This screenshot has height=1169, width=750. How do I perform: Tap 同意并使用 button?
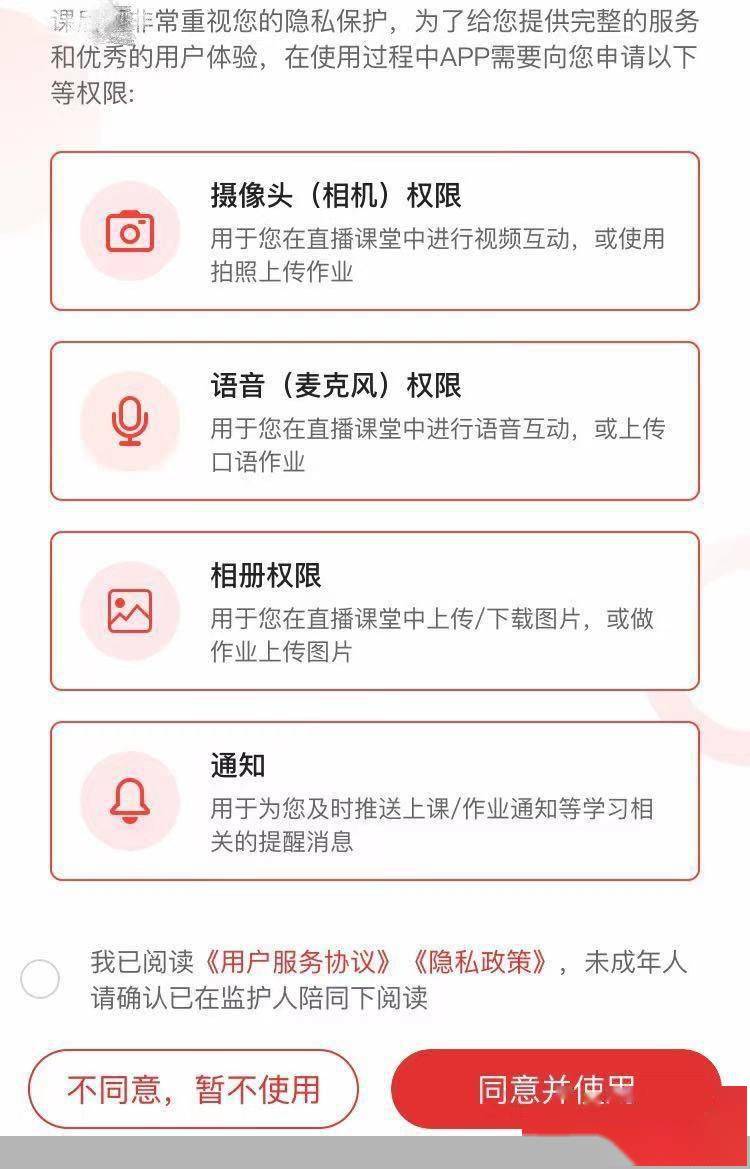pyautogui.click(x=555, y=1089)
